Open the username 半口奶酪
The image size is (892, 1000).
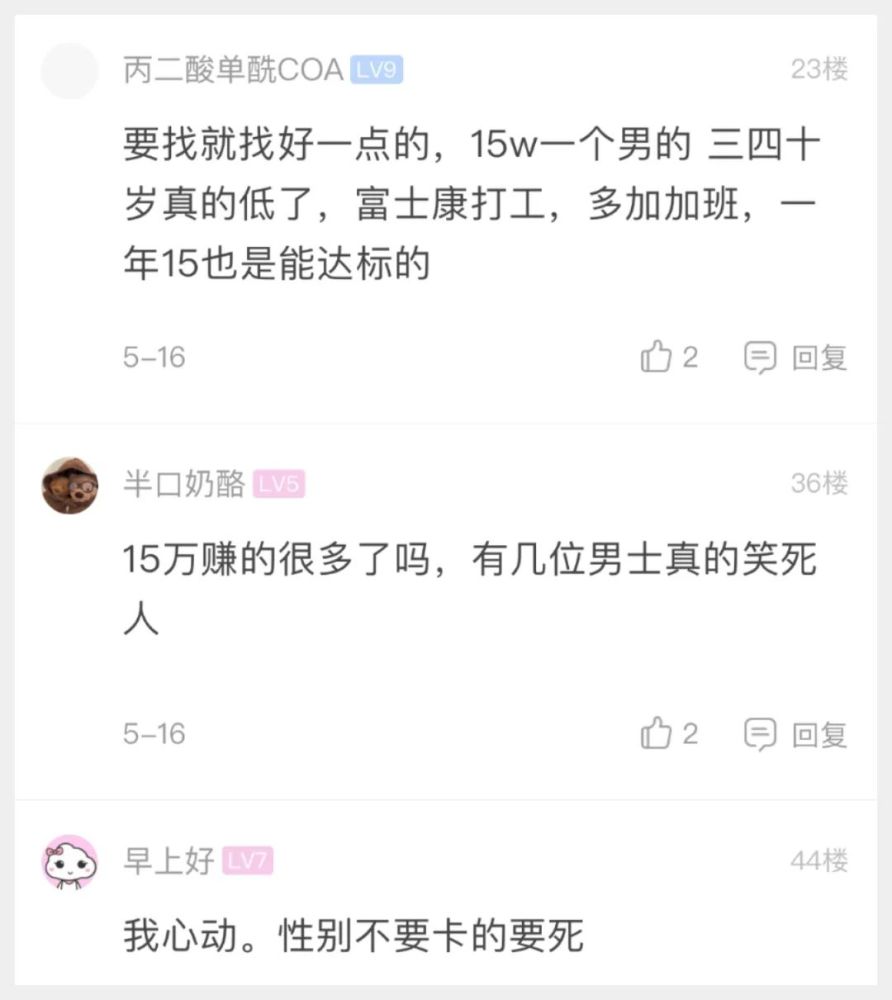184,485
